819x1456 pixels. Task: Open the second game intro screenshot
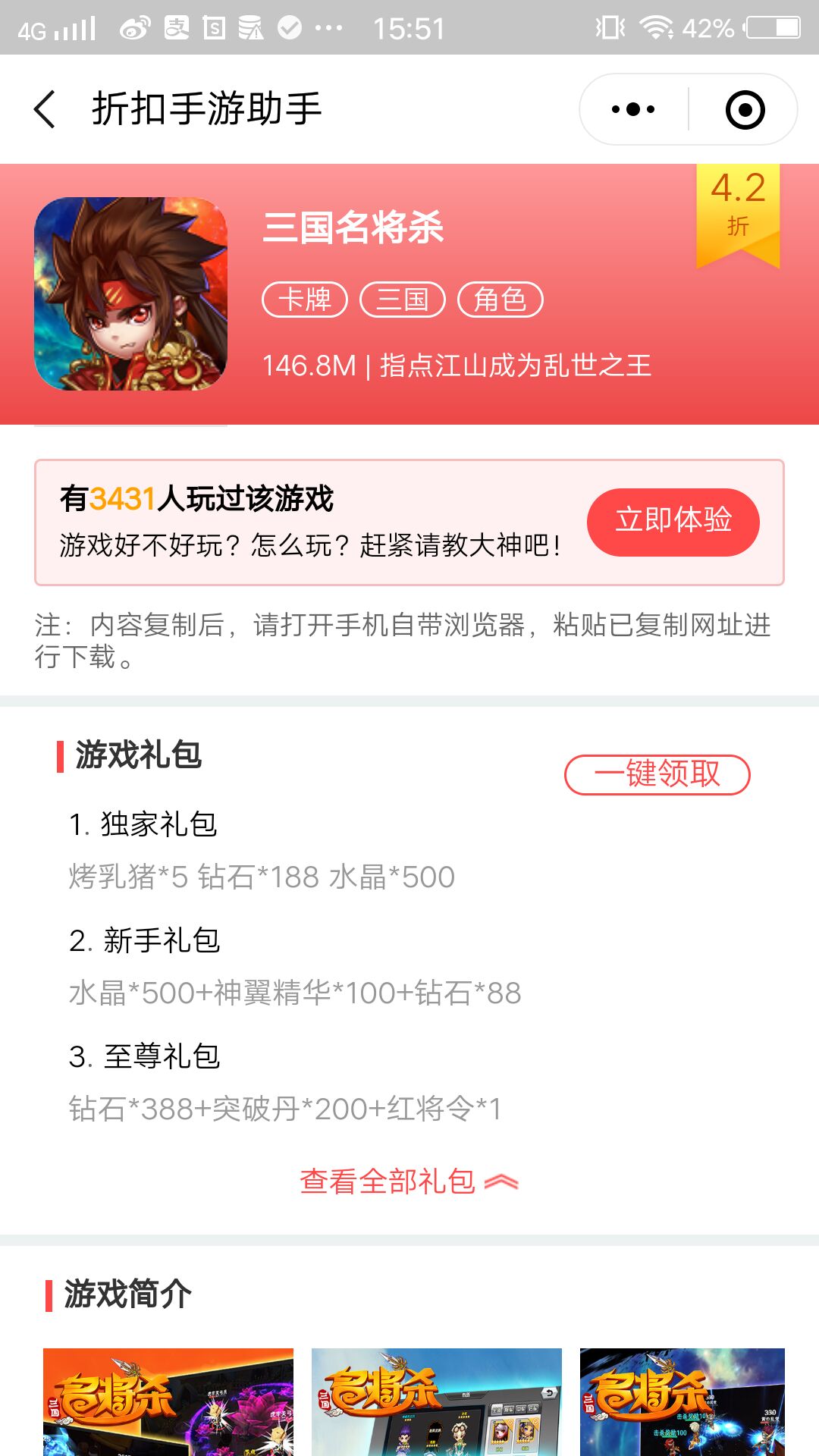(437, 1401)
